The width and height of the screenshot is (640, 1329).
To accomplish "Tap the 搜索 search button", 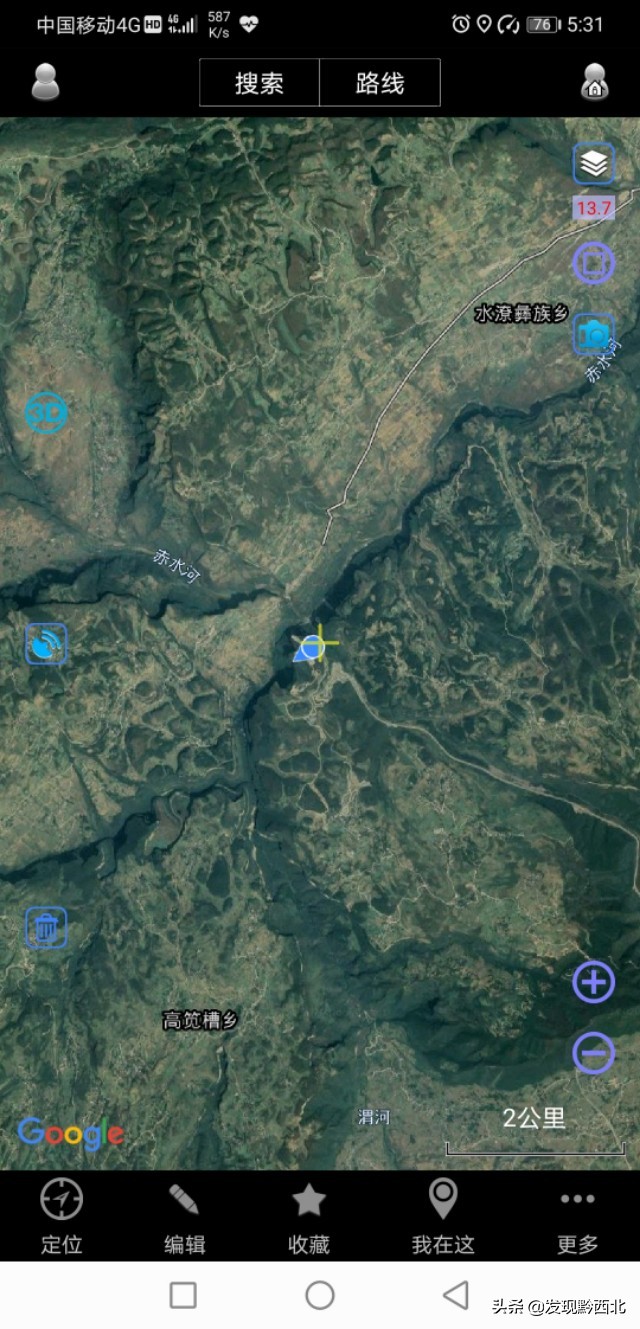I will tap(260, 83).
